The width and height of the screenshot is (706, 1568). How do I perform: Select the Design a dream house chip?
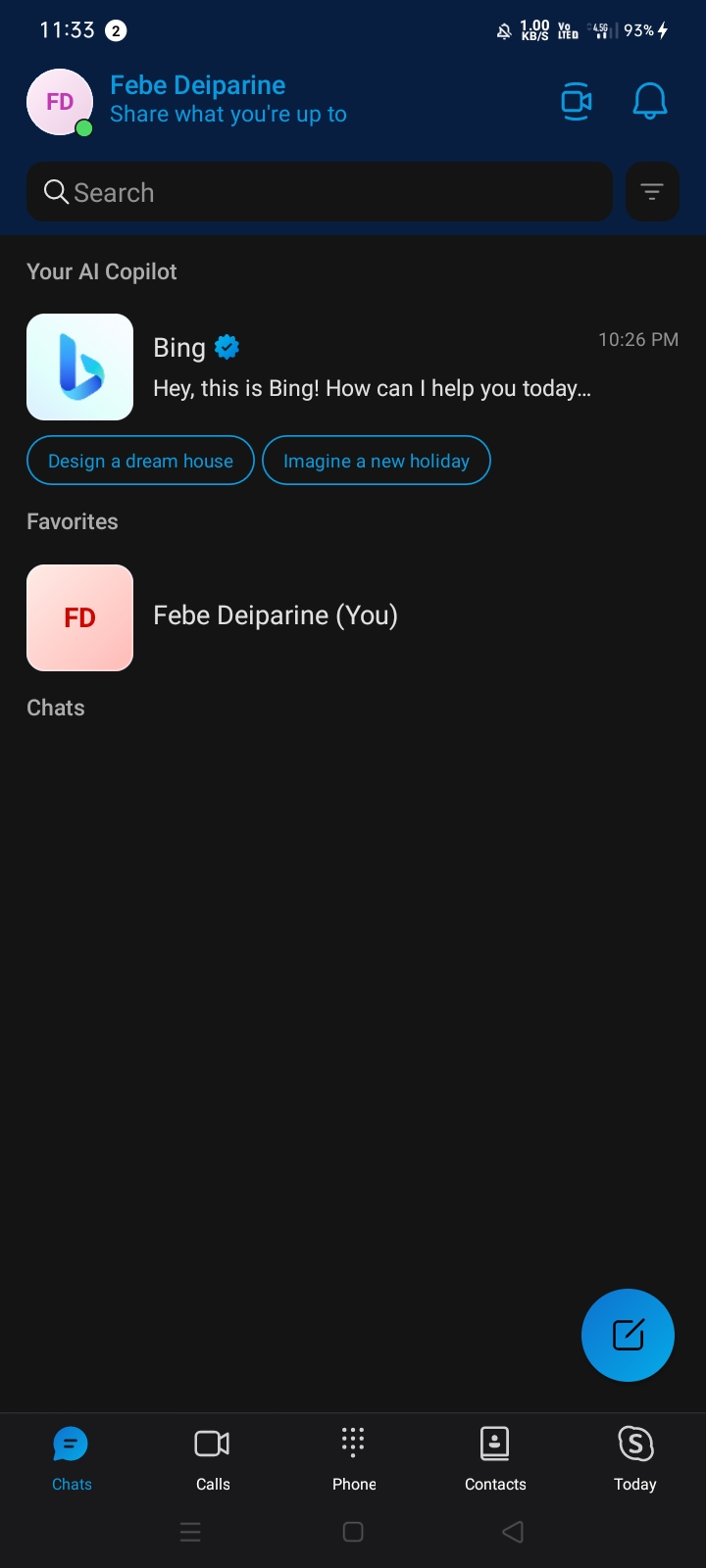point(140,461)
